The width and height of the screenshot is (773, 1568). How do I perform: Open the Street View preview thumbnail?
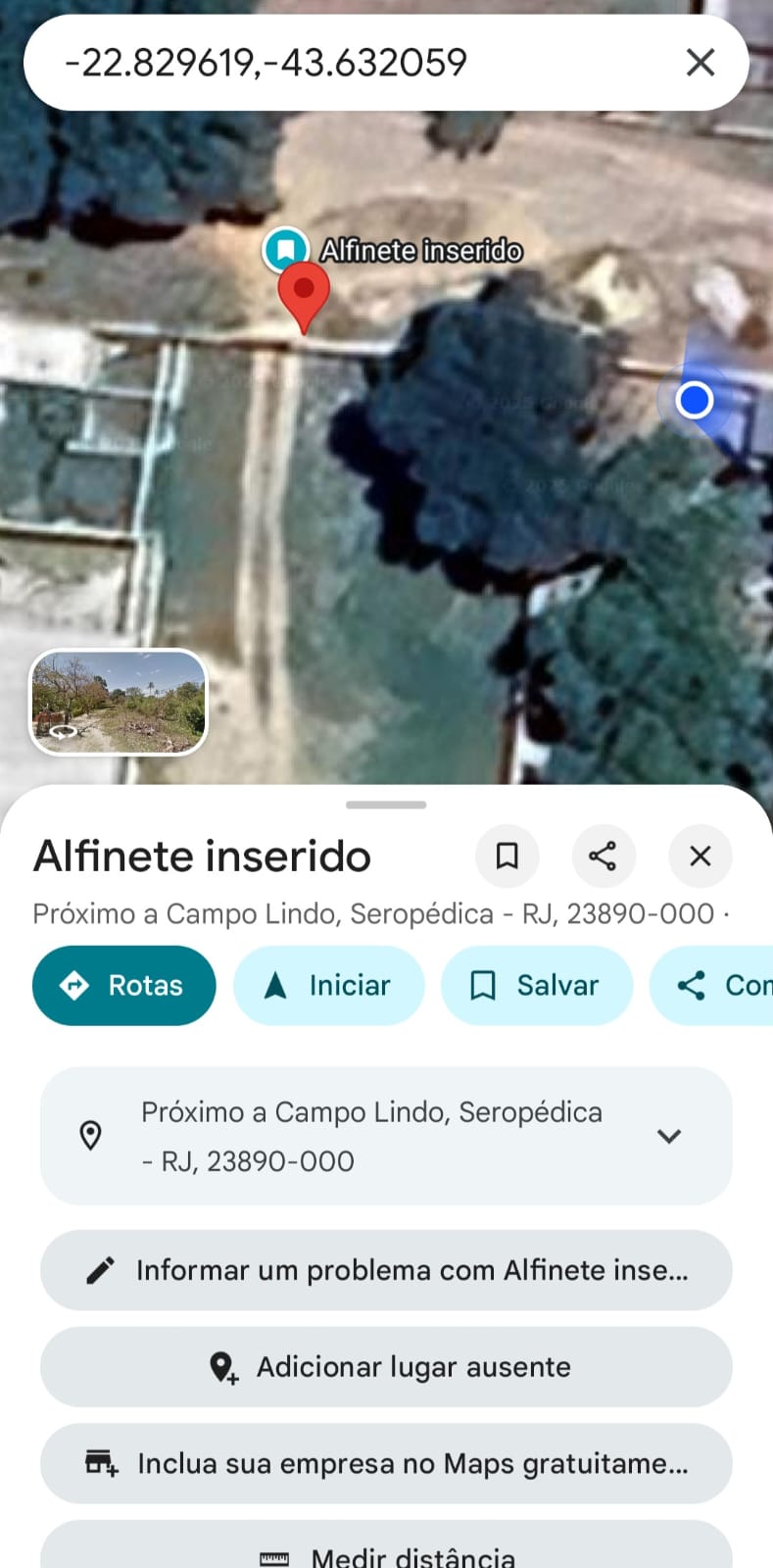119,703
